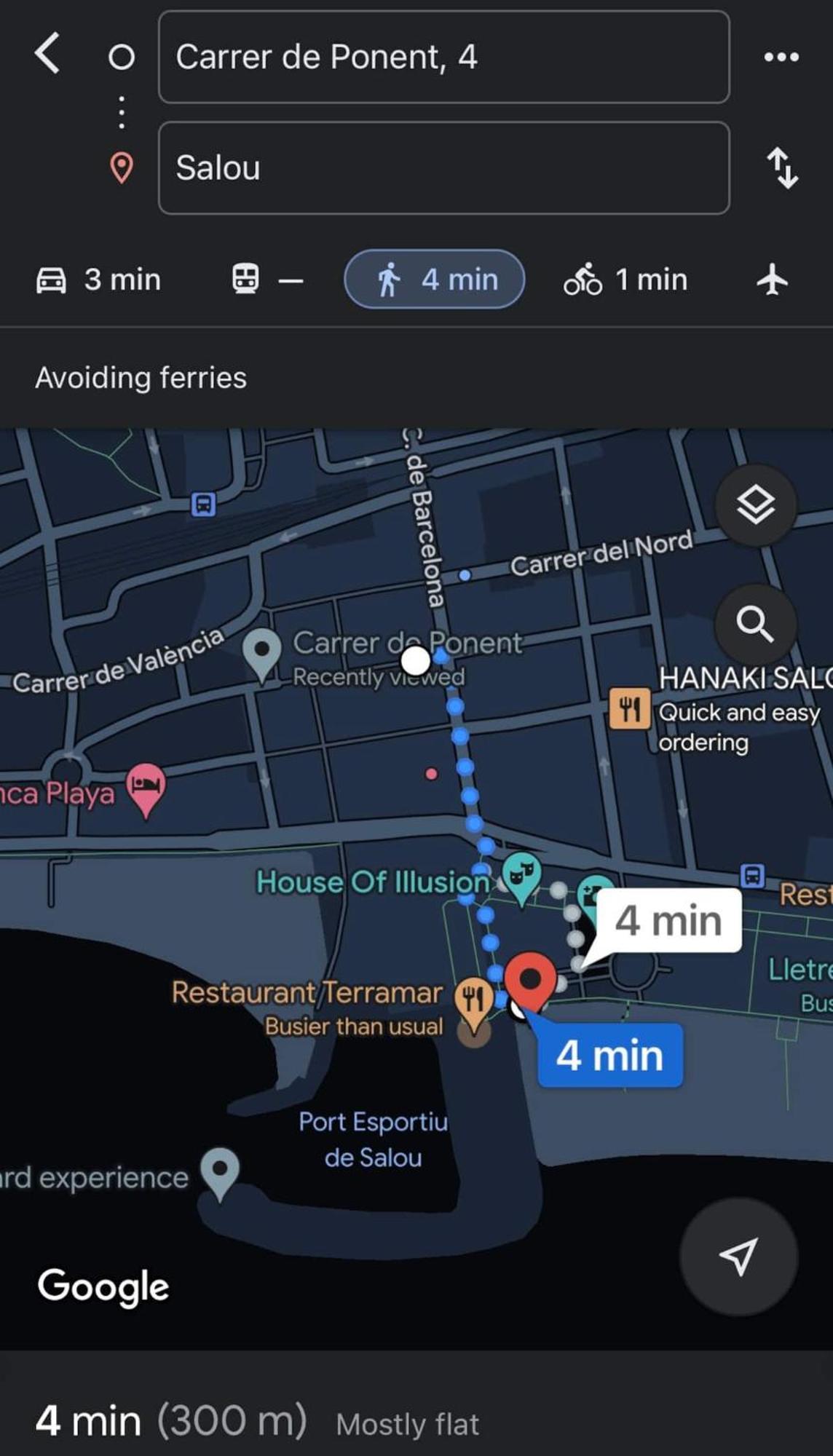Image resolution: width=833 pixels, height=1456 pixels.
Task: Expand the 4 min (300 m) route details
Action: pyautogui.click(x=258, y=1420)
